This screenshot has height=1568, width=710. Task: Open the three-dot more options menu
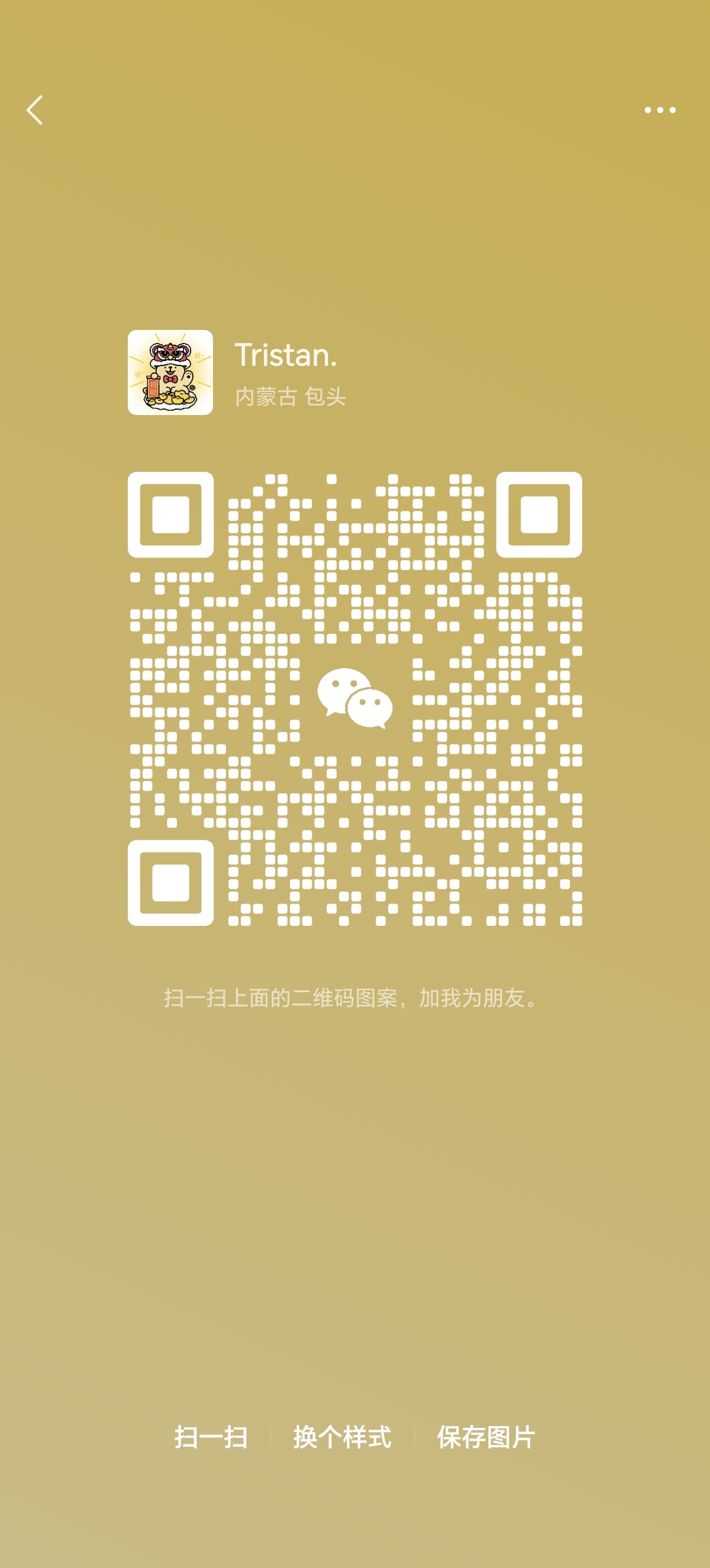660,109
